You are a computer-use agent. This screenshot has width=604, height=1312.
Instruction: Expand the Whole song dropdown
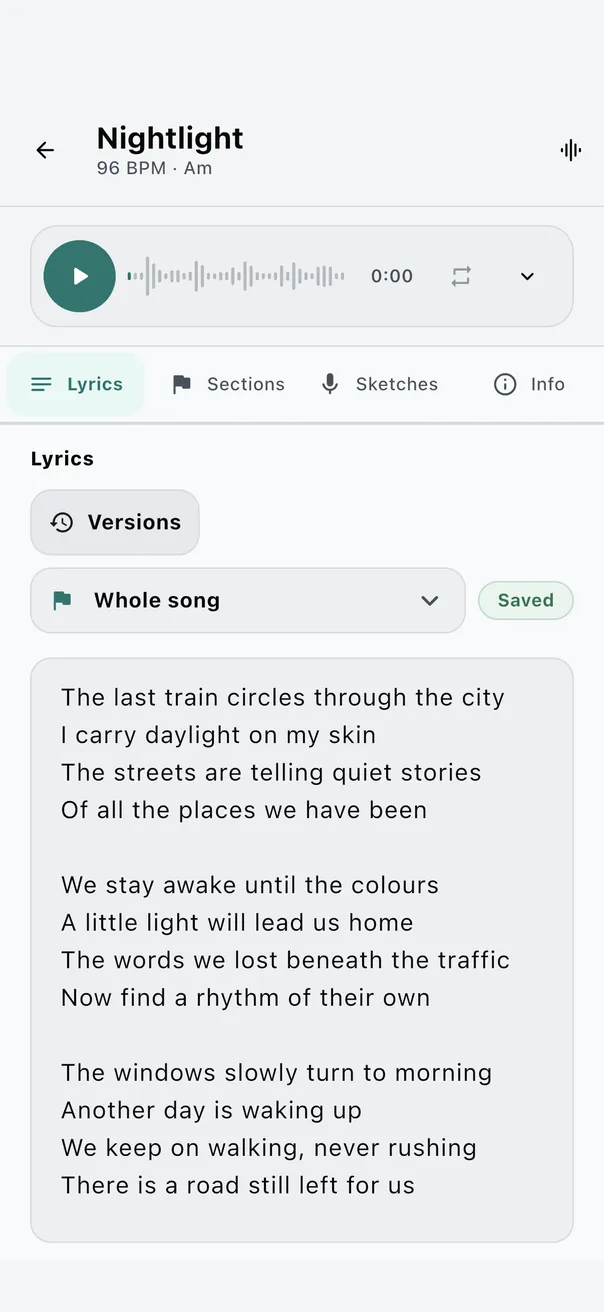coord(248,600)
